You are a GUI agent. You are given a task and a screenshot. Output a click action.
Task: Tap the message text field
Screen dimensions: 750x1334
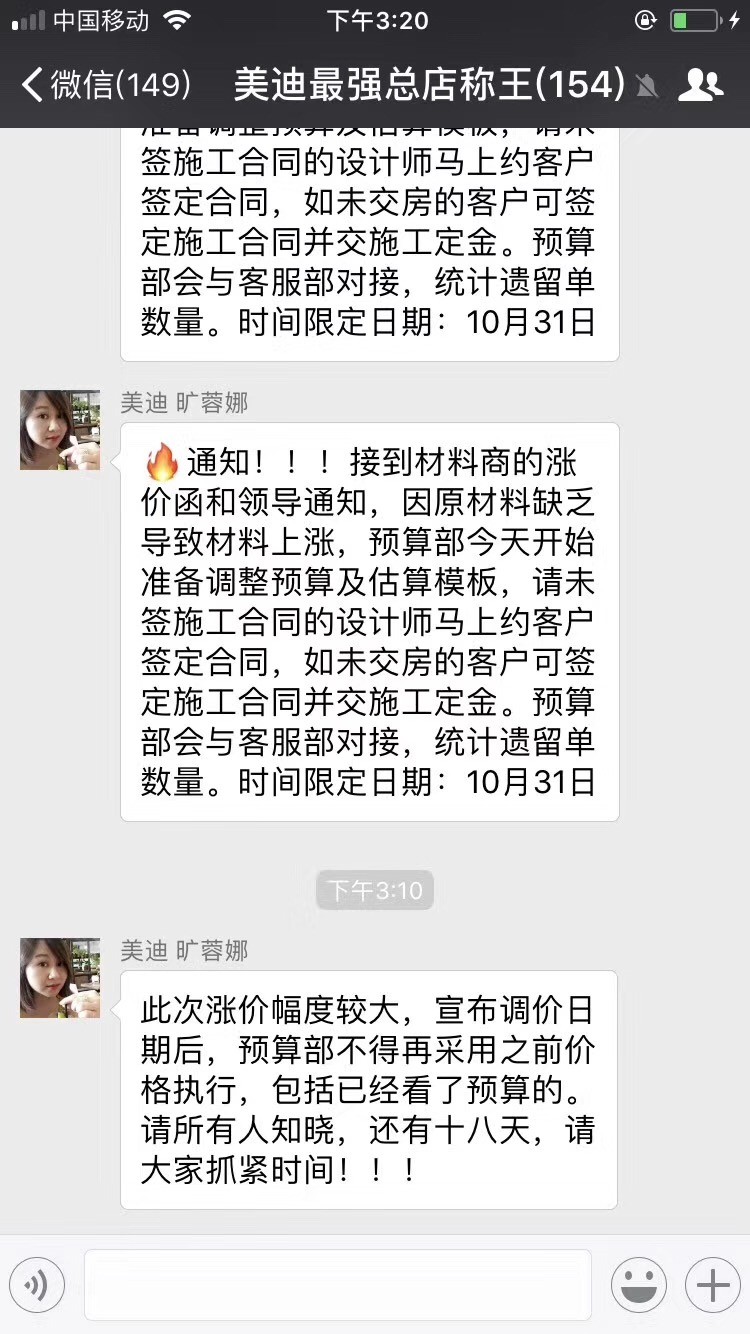(338, 1284)
